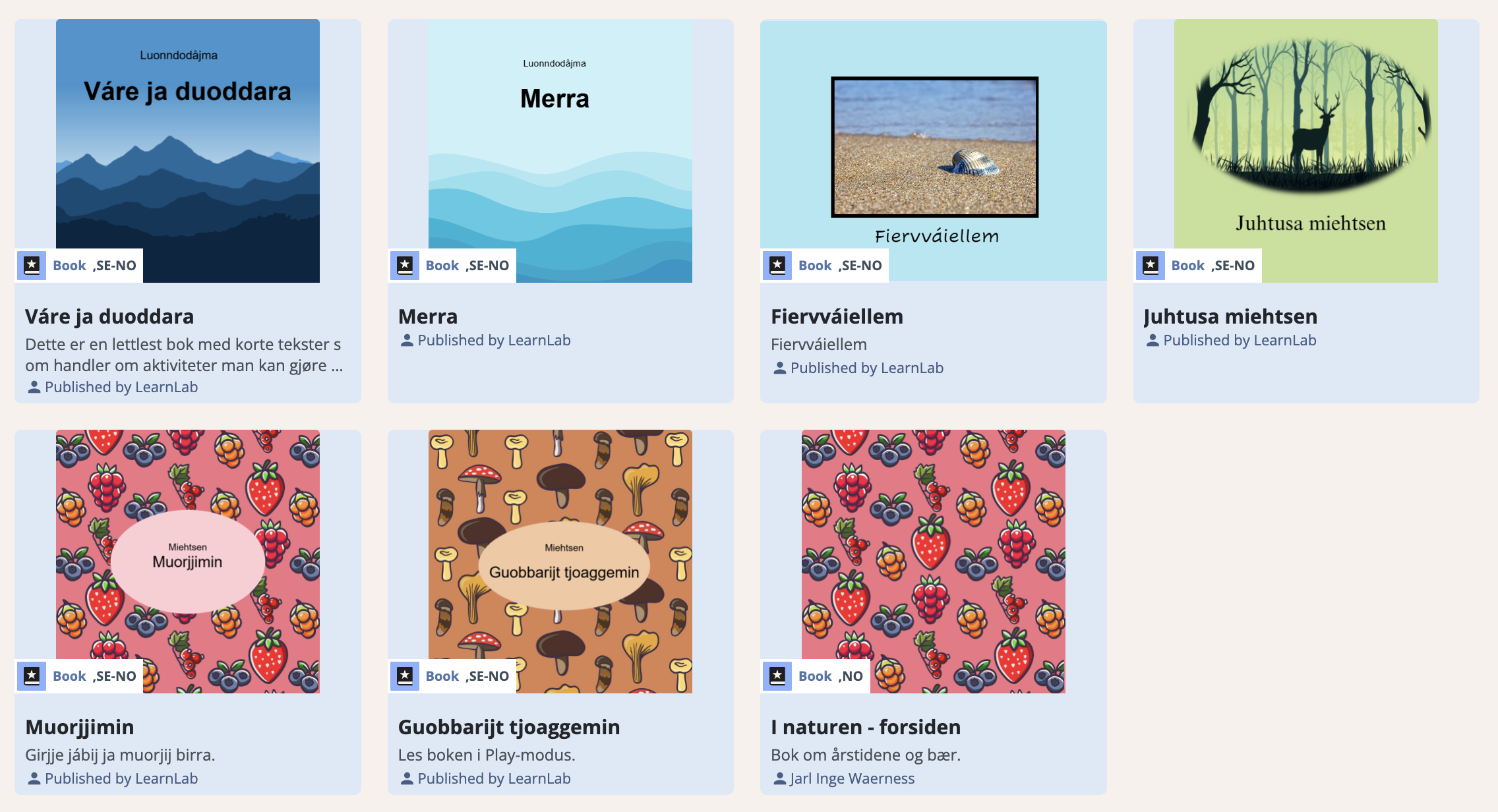
Task: Open the Fiervváiellem book
Action: click(837, 316)
